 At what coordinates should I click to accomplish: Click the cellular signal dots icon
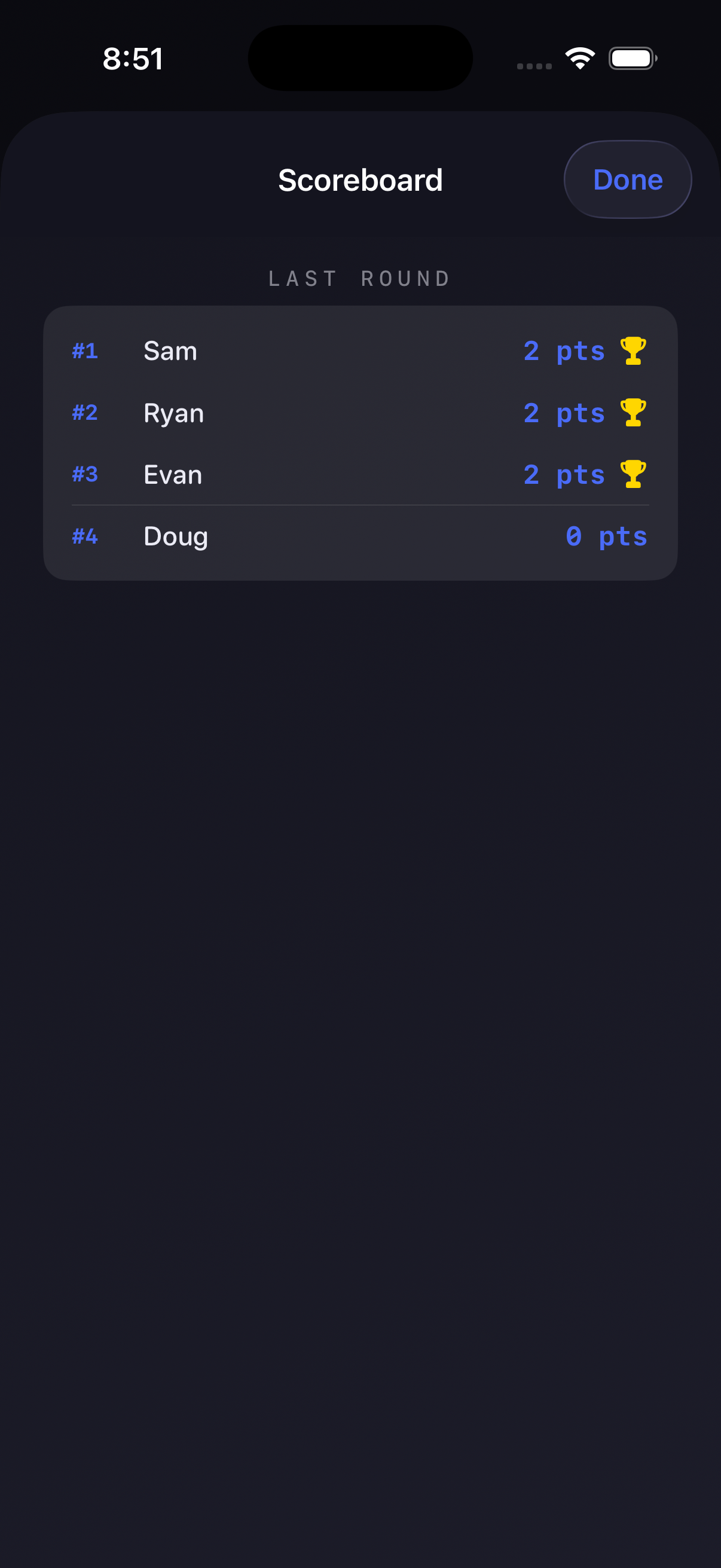coord(534,63)
